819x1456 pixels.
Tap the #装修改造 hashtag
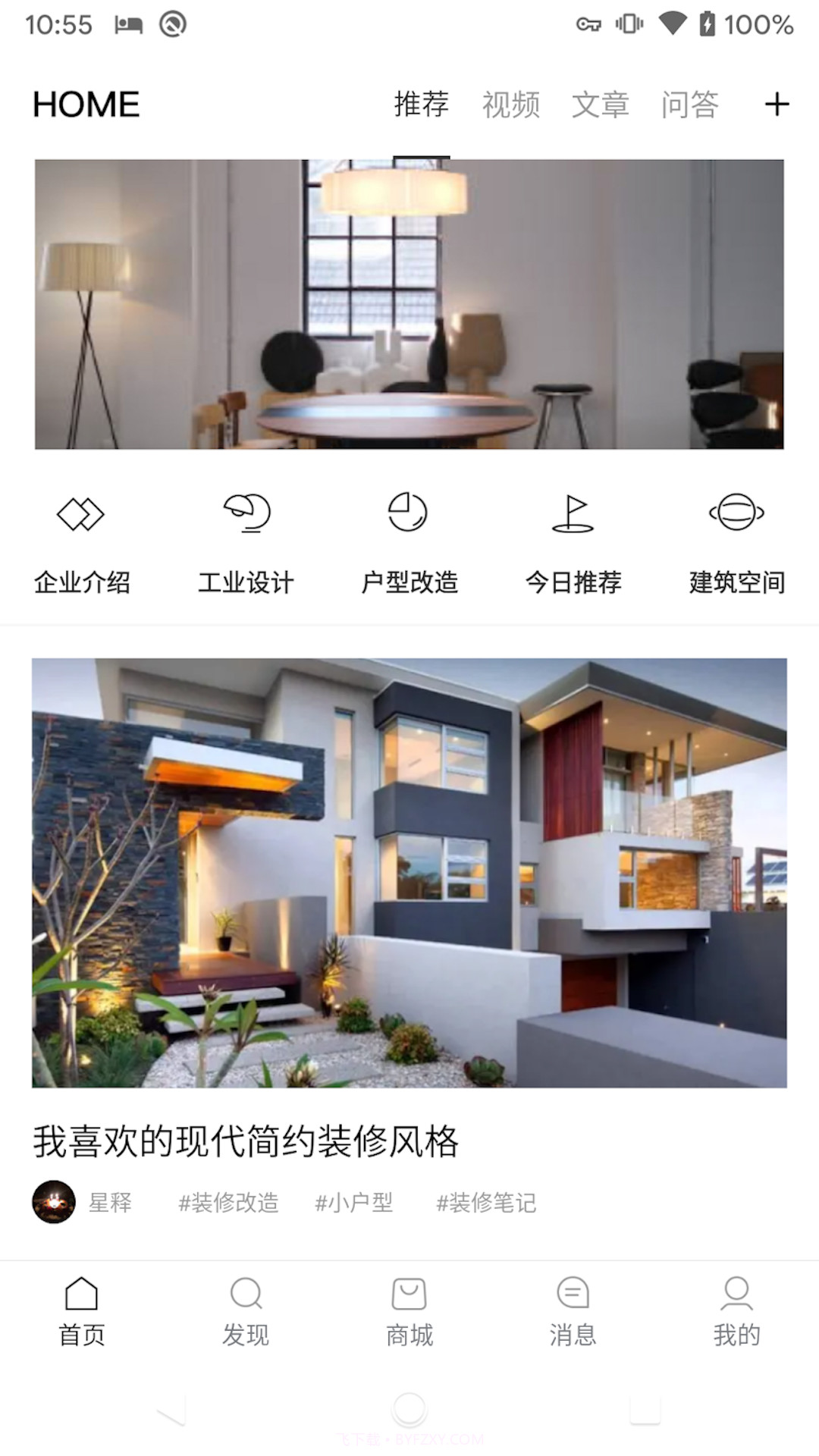[x=228, y=1203]
